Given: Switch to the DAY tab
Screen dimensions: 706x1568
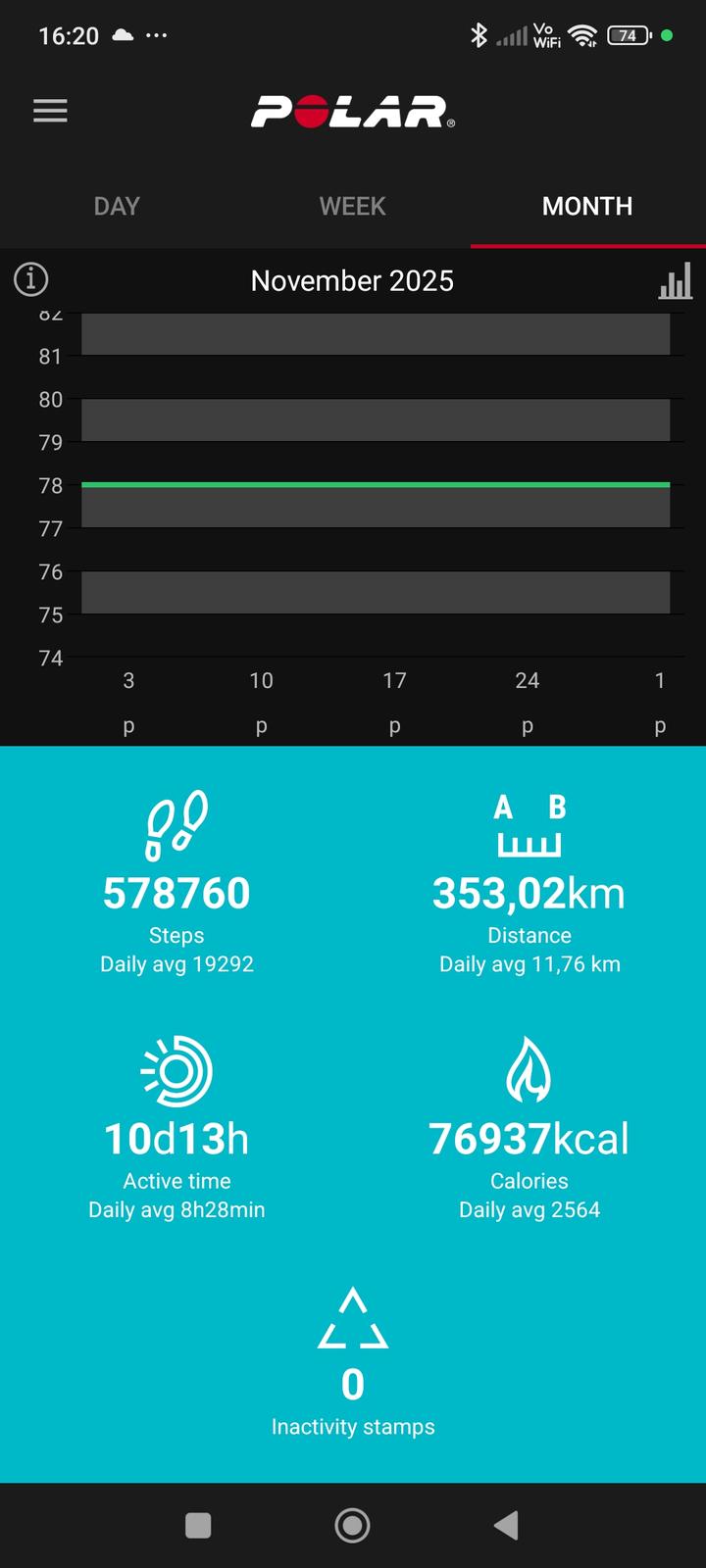Looking at the screenshot, I should tap(117, 206).
